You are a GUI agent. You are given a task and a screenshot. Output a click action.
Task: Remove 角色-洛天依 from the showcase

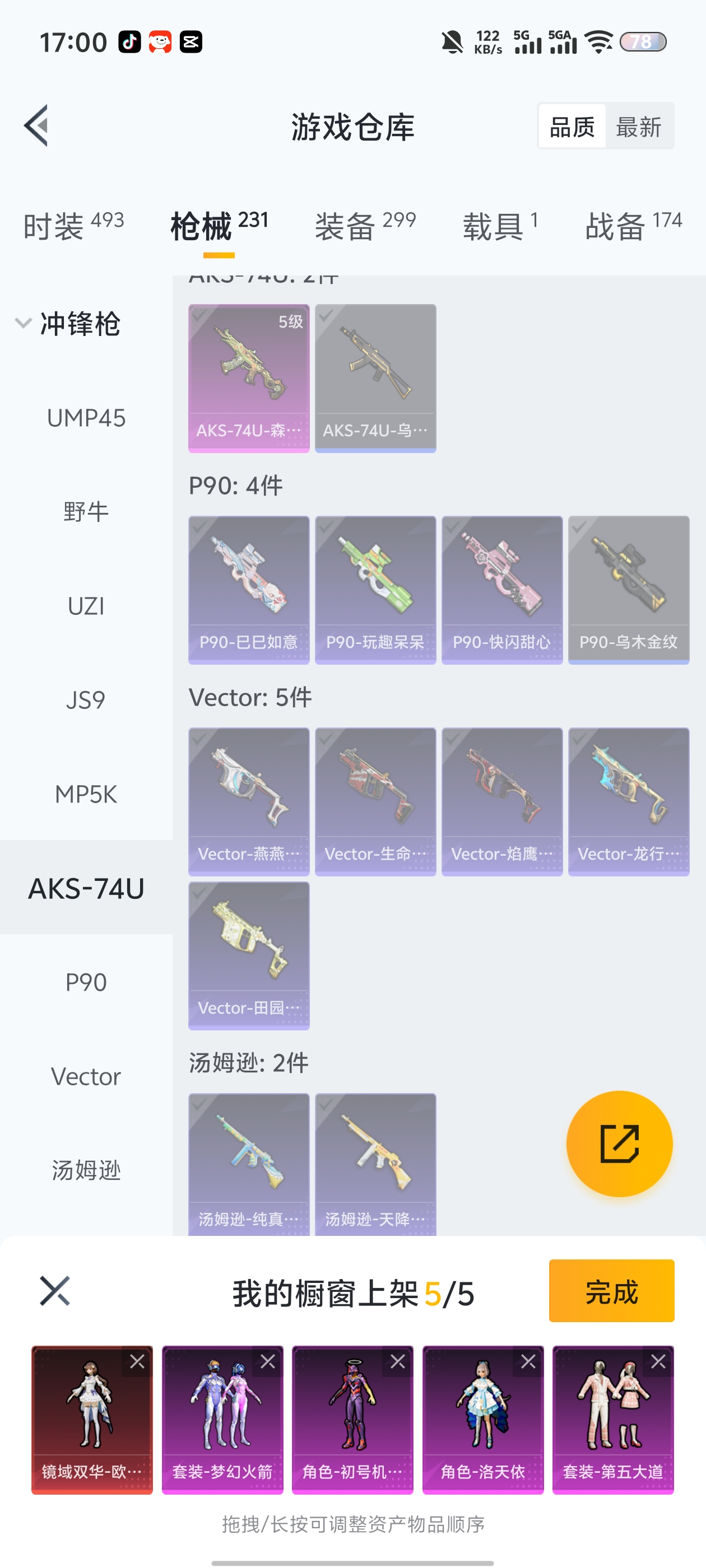(527, 1362)
